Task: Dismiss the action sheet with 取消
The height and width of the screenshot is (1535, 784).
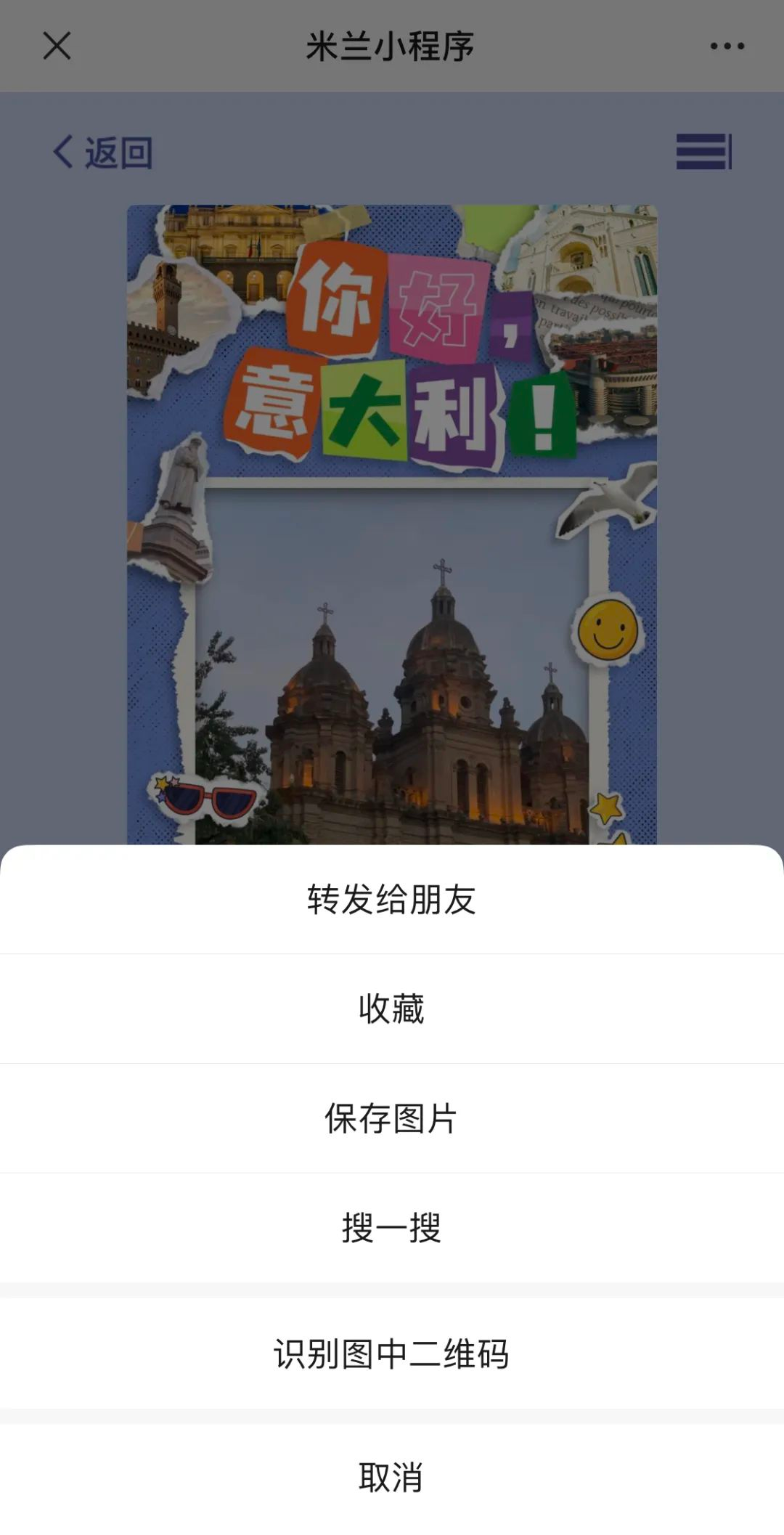Action: click(391, 1478)
